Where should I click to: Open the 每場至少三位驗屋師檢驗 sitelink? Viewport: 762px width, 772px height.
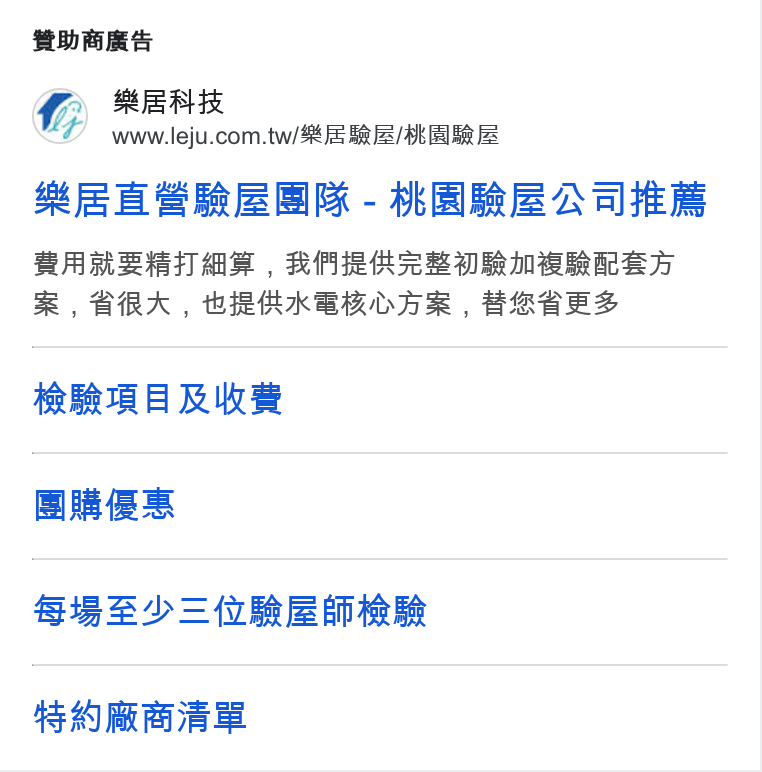coord(229,611)
